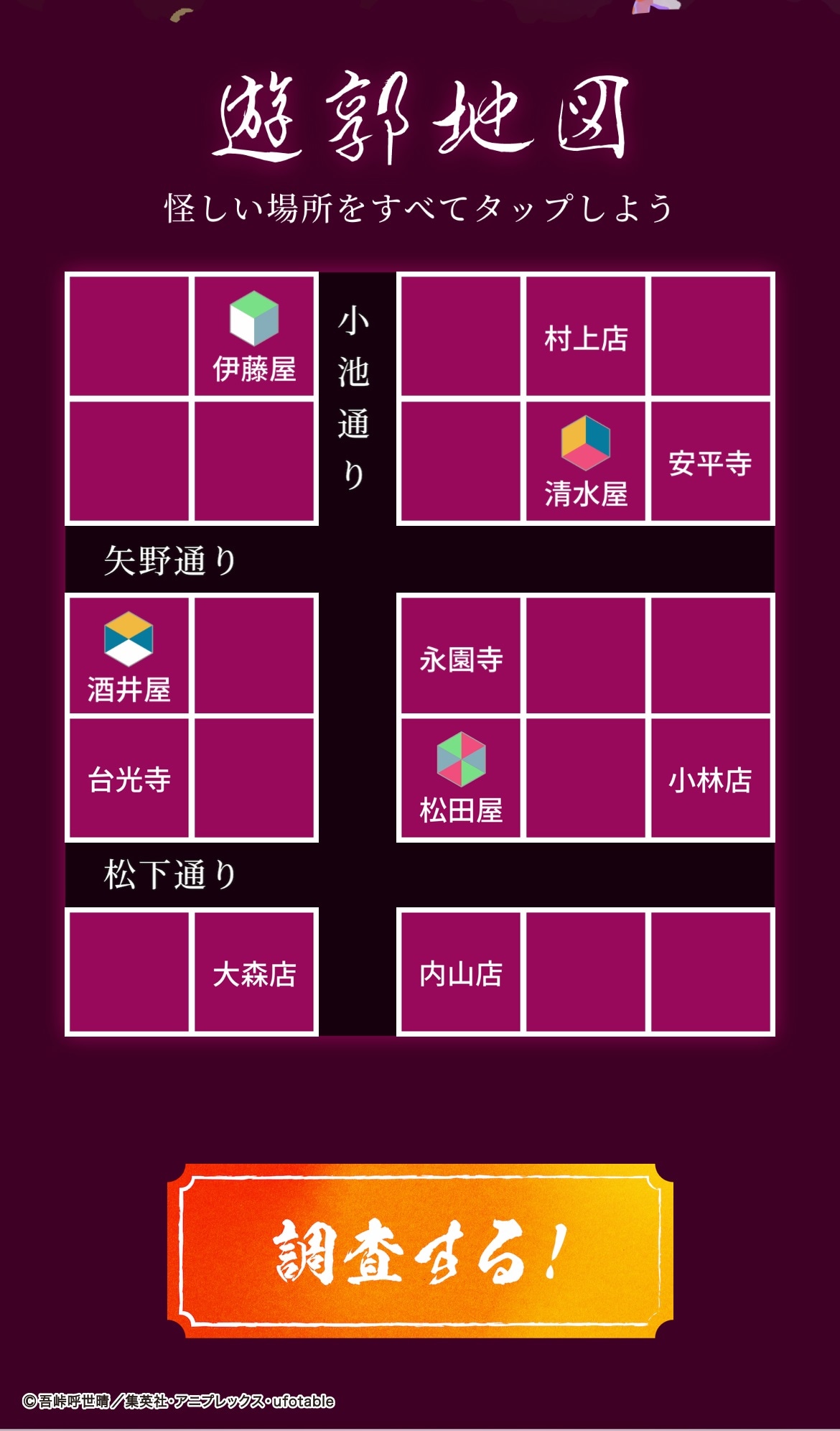Select the 村上店 map tile
840x1431 pixels.
[586, 336]
